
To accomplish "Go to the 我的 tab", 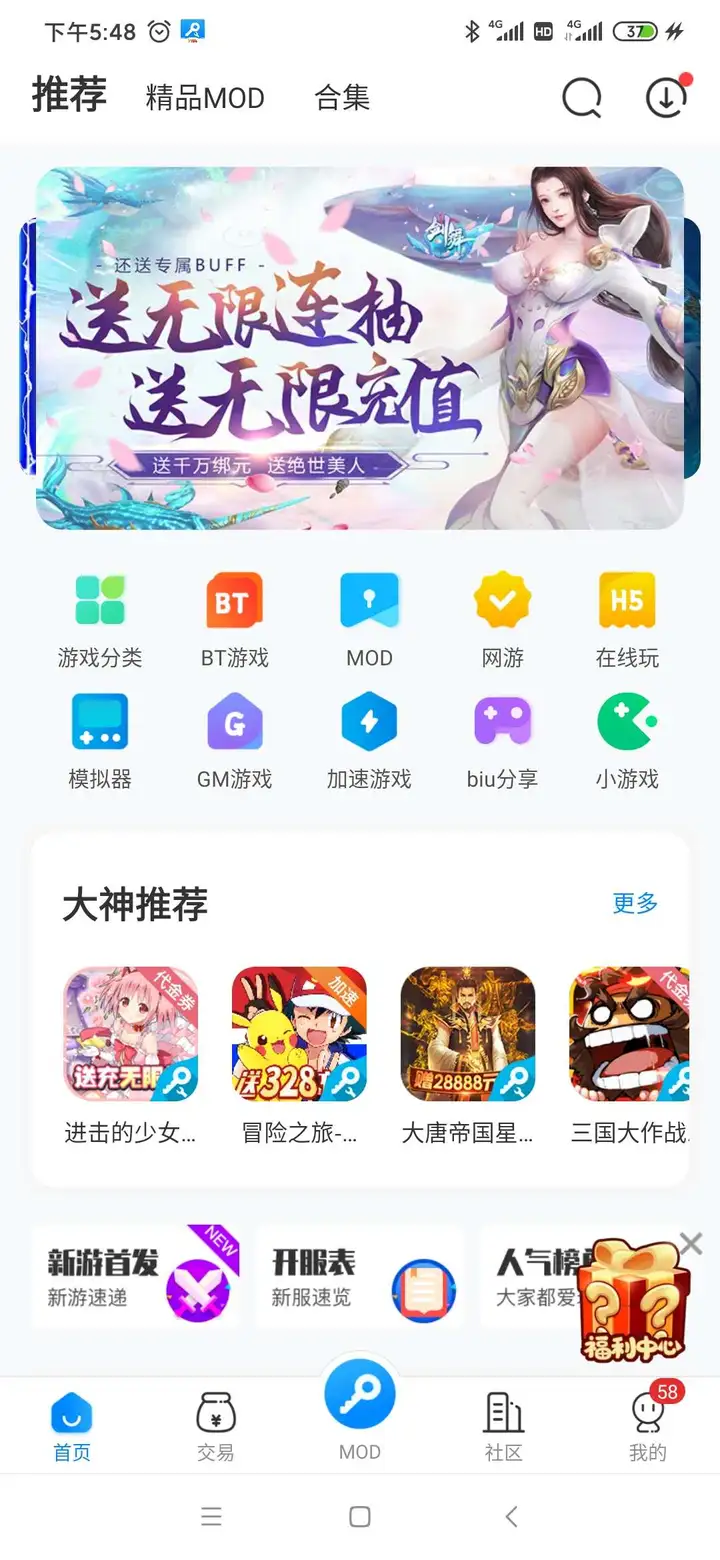I will point(648,1425).
